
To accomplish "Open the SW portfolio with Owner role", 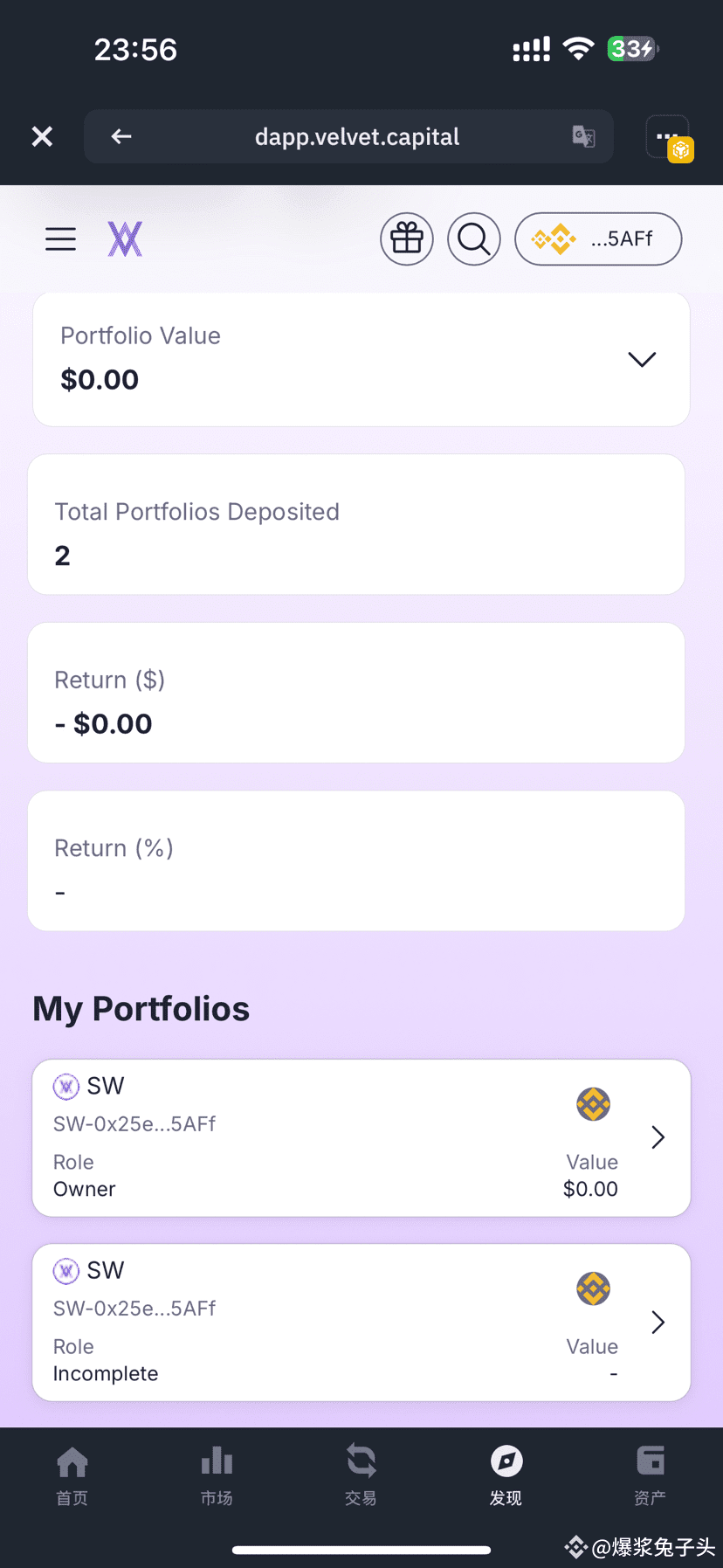I will click(x=361, y=1137).
